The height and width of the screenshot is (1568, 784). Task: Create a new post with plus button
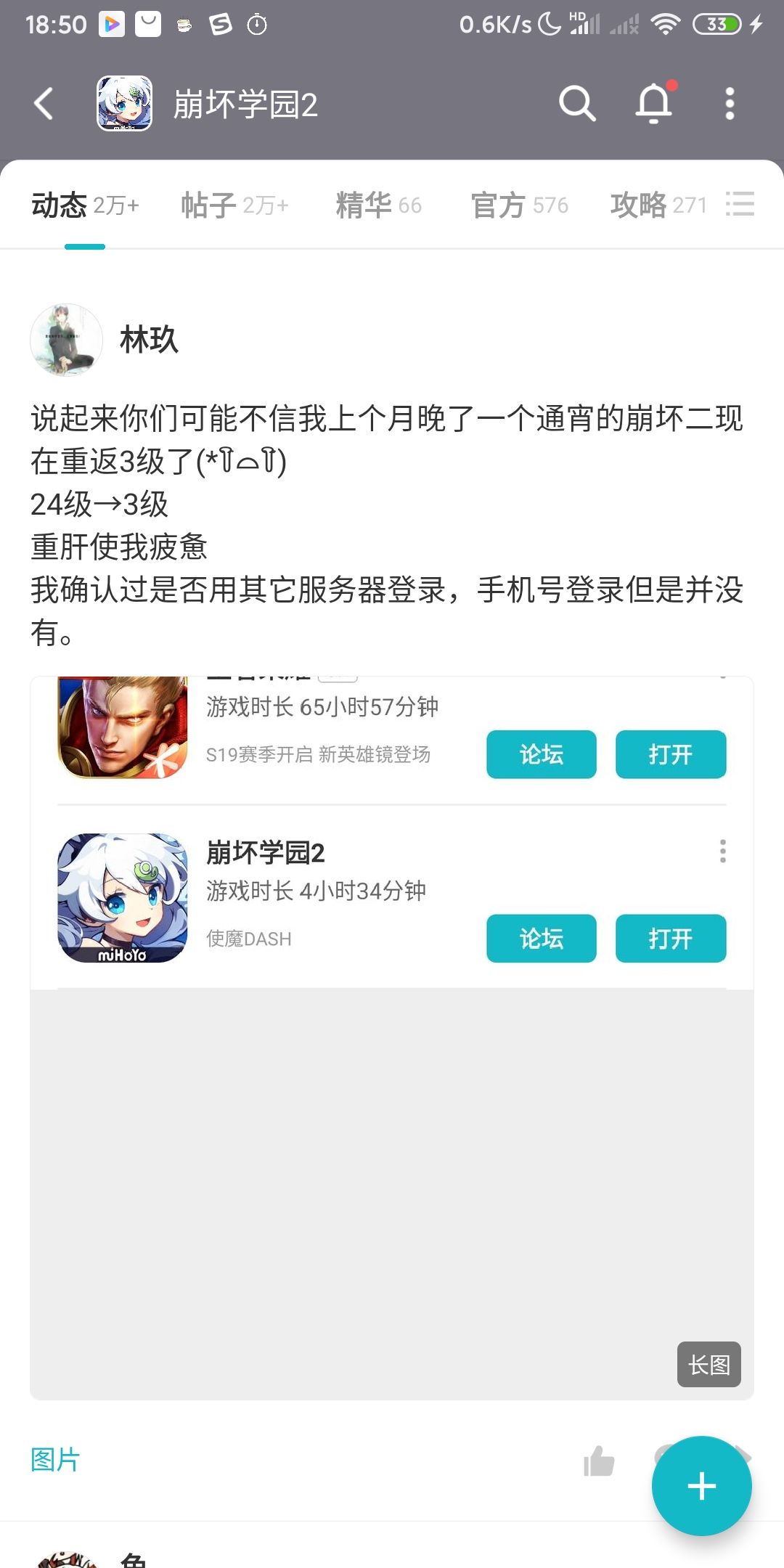tap(701, 1486)
